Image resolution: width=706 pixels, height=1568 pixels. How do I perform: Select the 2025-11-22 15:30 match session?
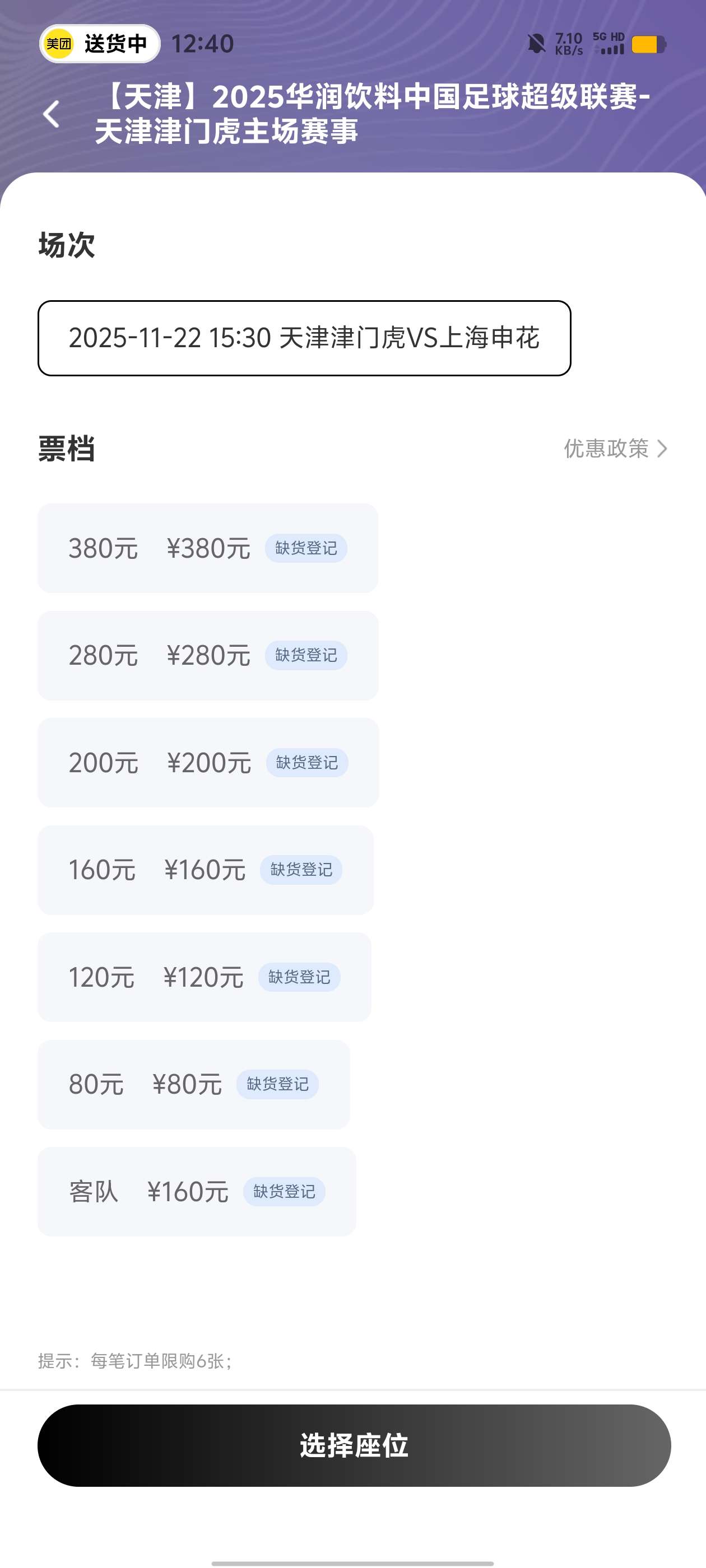(304, 338)
